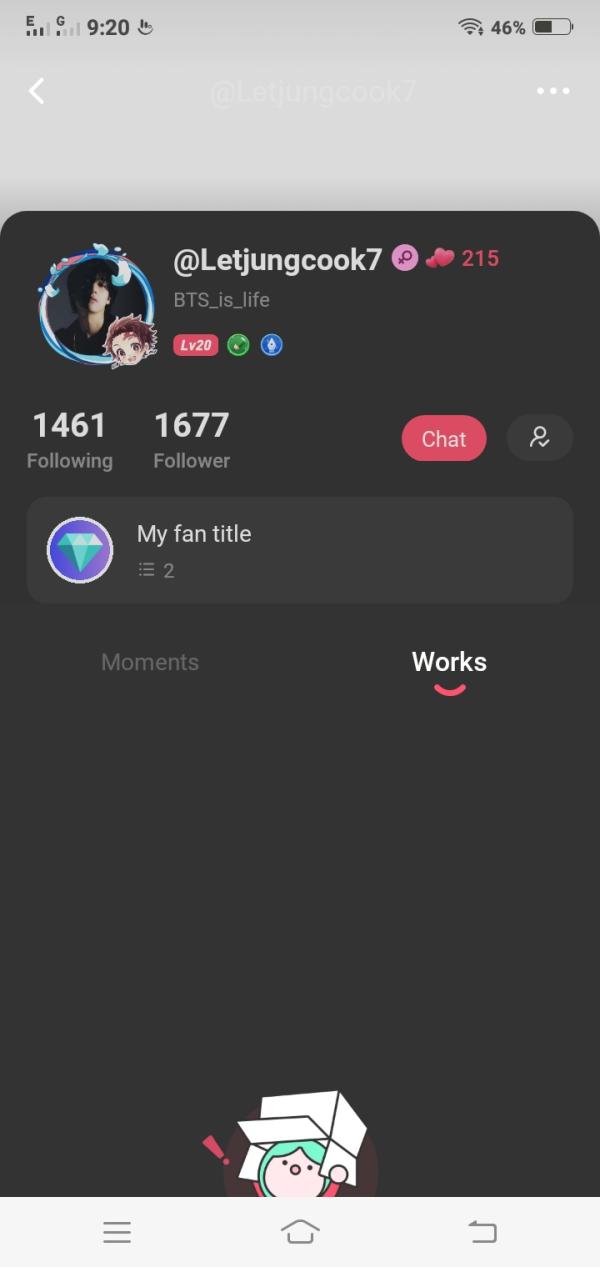Switch to the Moments tab
The height and width of the screenshot is (1267, 600).
click(x=150, y=662)
